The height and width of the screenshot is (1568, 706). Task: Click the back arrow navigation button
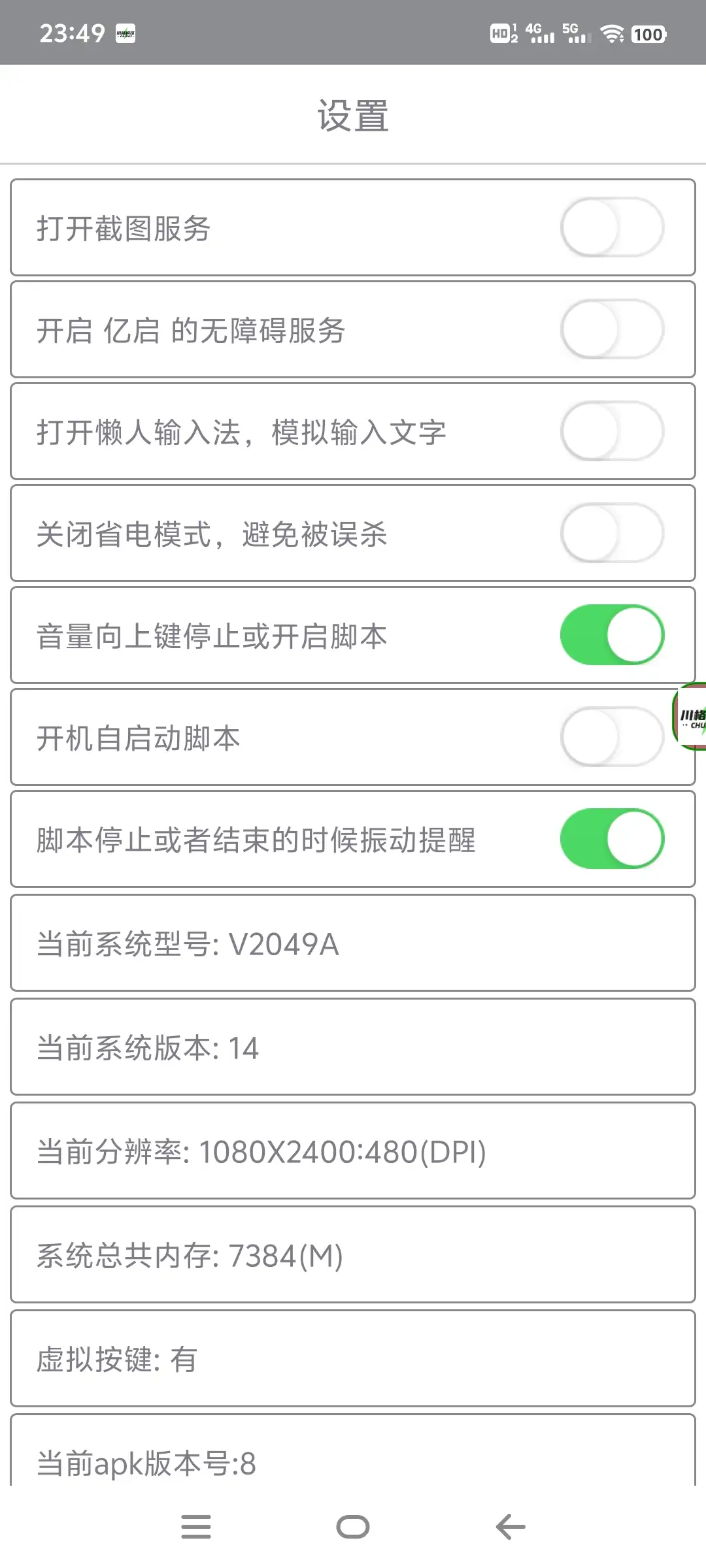tap(510, 1526)
